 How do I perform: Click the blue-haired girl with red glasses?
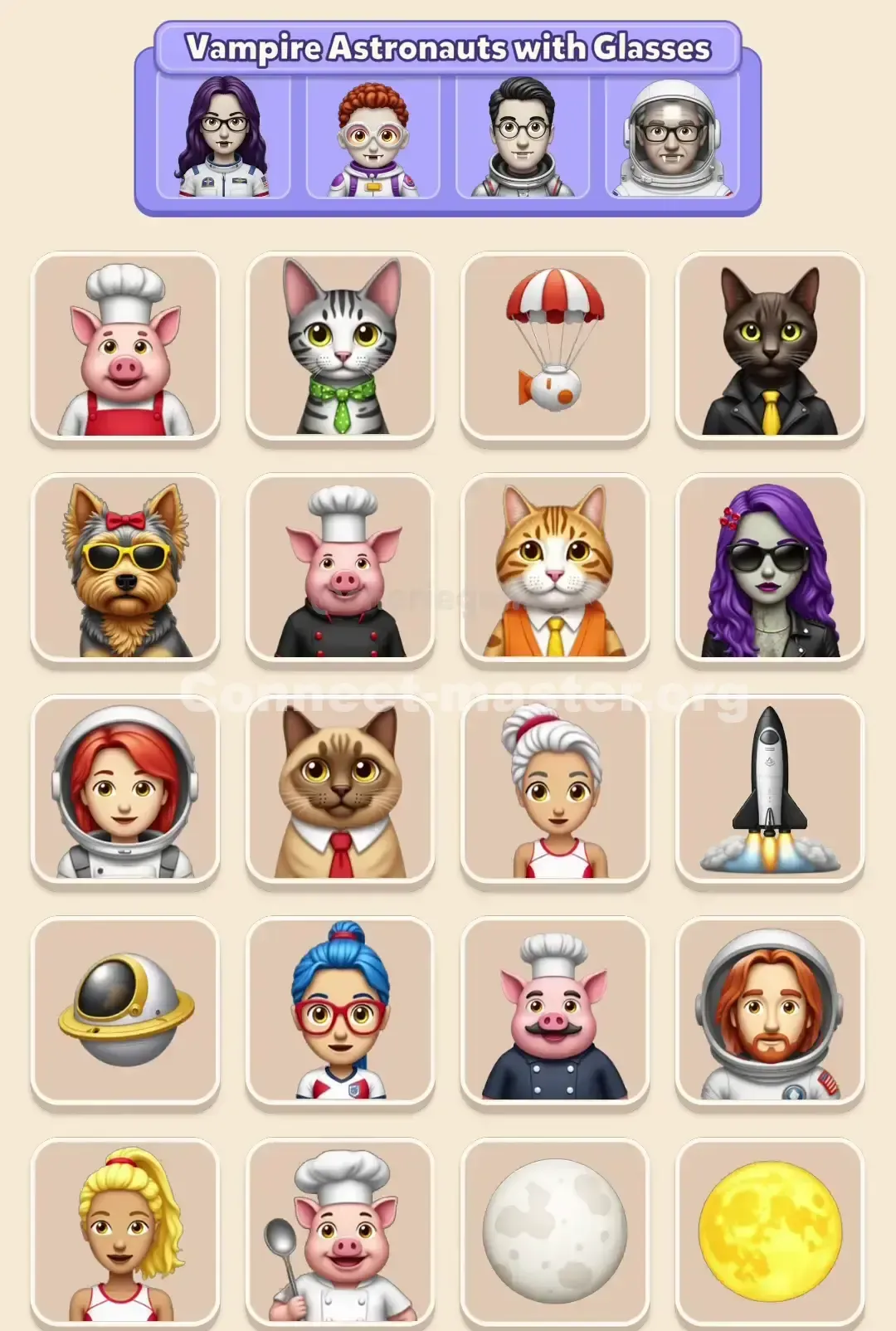tap(342, 1014)
